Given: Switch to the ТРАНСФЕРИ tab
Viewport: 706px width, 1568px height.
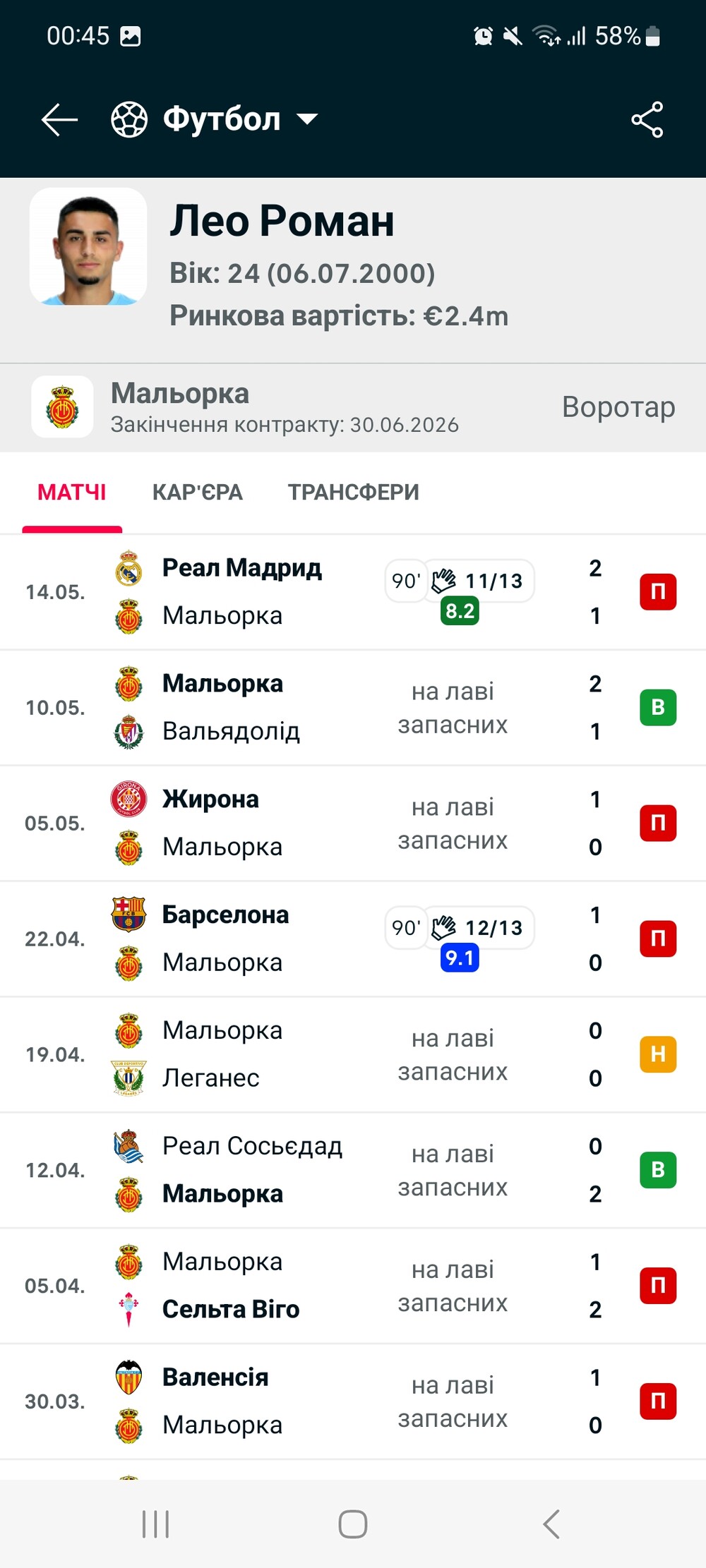Looking at the screenshot, I should (x=354, y=492).
